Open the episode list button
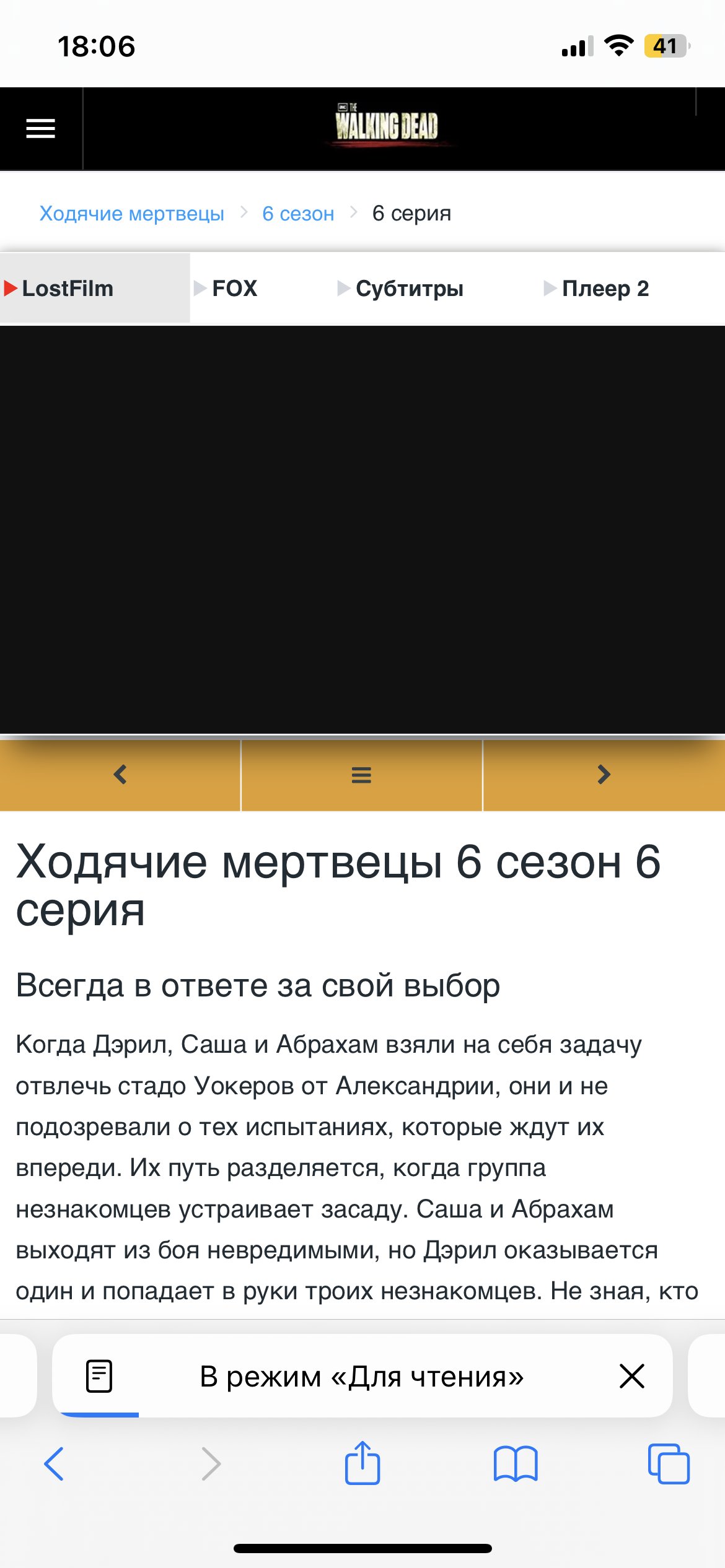Image resolution: width=725 pixels, height=1568 pixels. (361, 775)
